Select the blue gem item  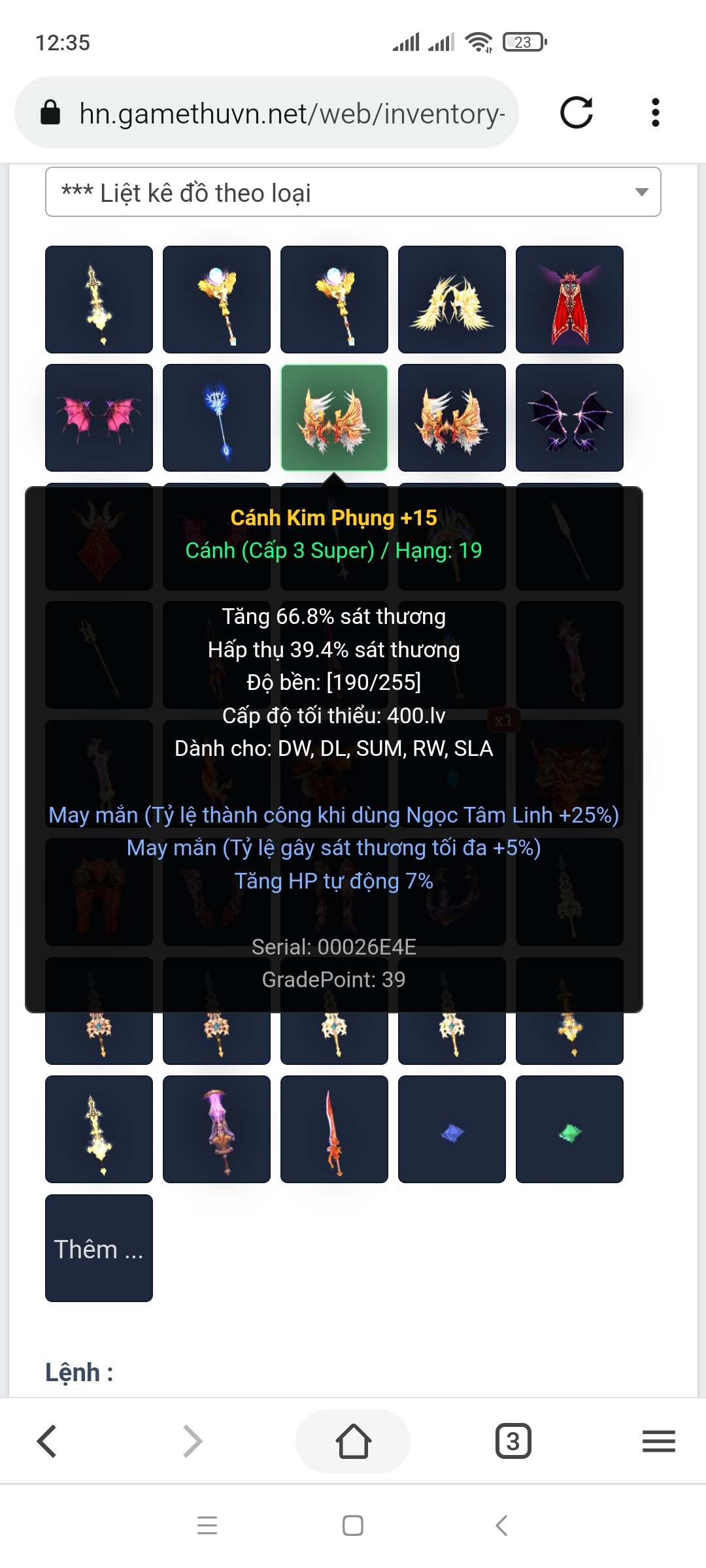(x=452, y=1129)
